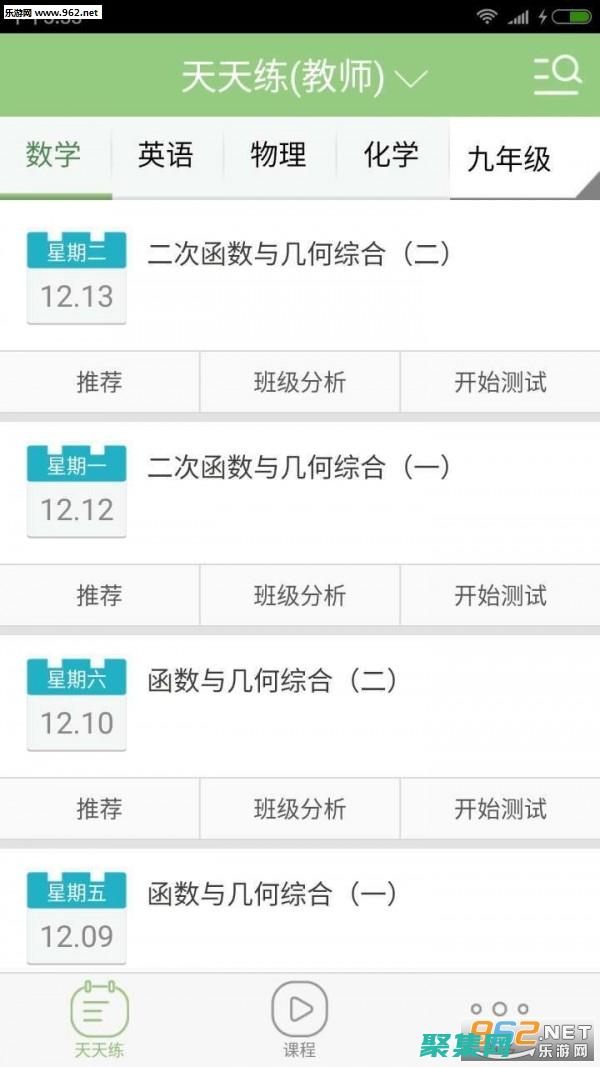Image resolution: width=600 pixels, height=1067 pixels.
Task: View 班级分析 for the 12.12 exercise
Action: 300,595
